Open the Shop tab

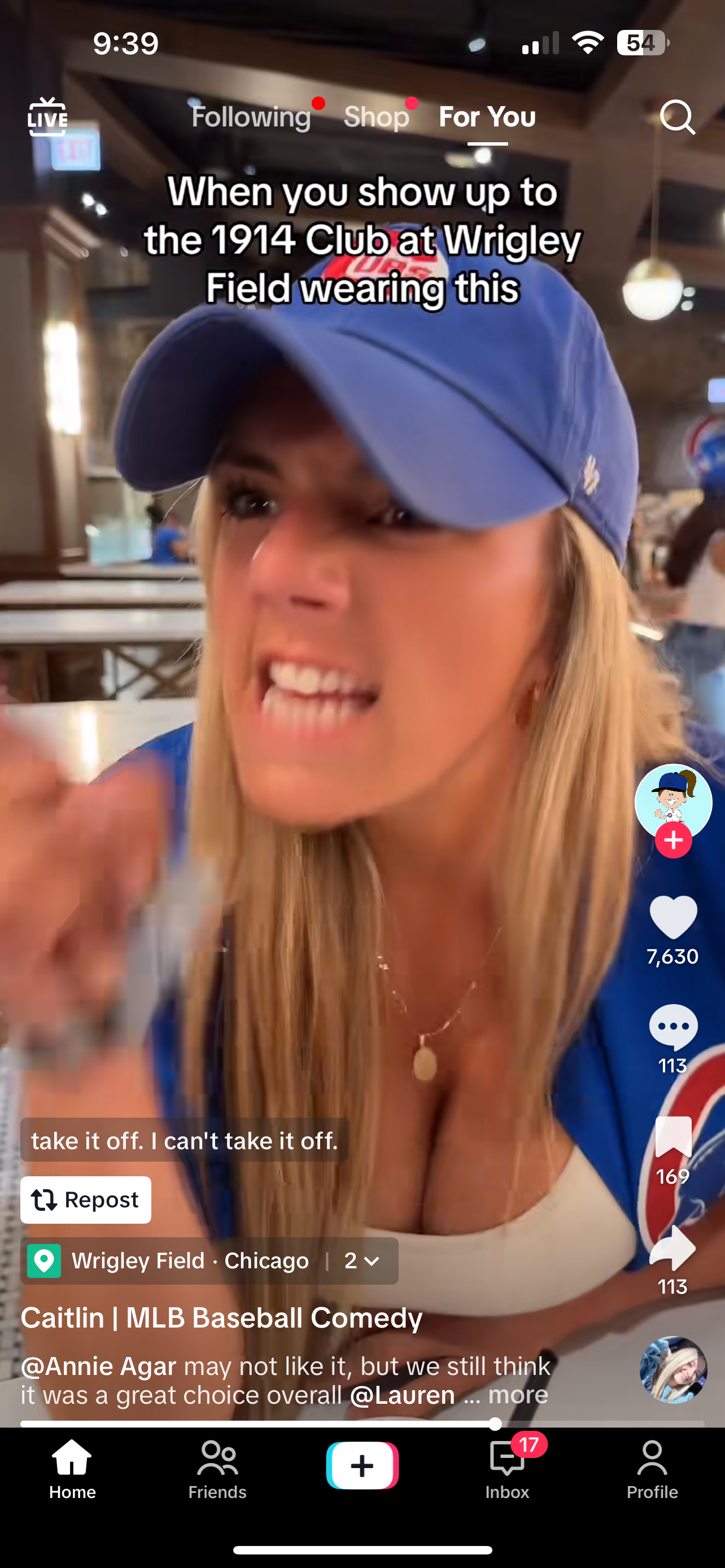coord(376,117)
